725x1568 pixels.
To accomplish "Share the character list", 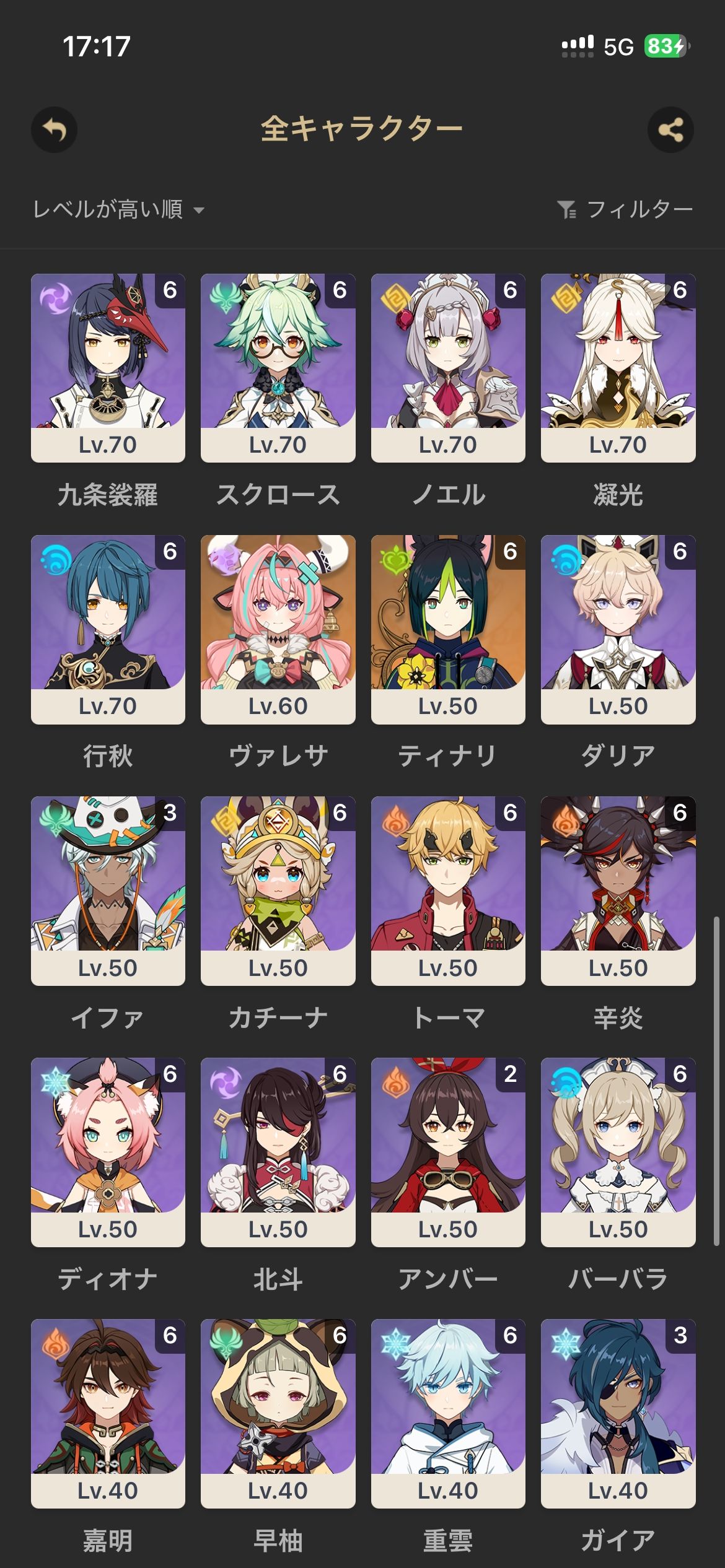I will coord(670,130).
